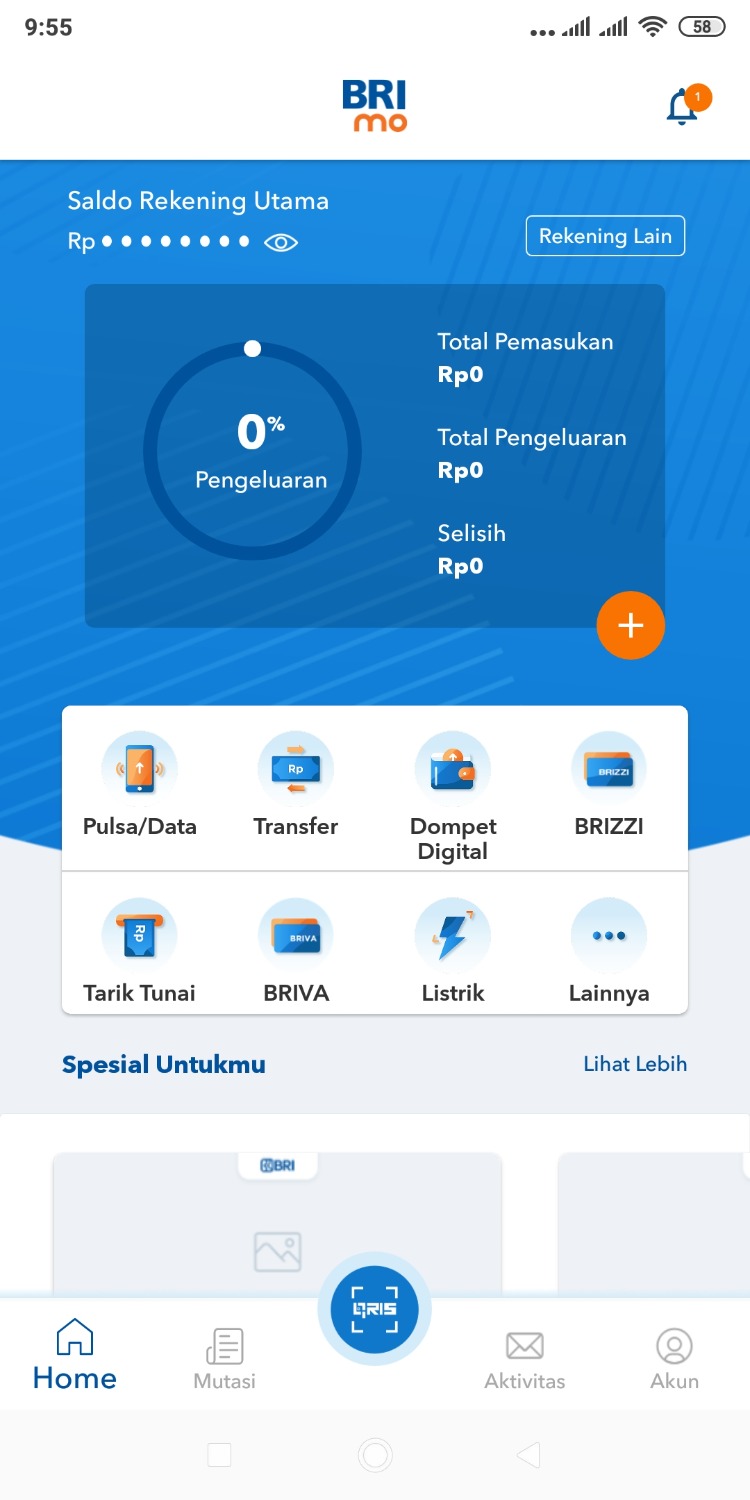Tap the system back button
Viewport: 750px width, 1500px height.
click(x=530, y=1455)
